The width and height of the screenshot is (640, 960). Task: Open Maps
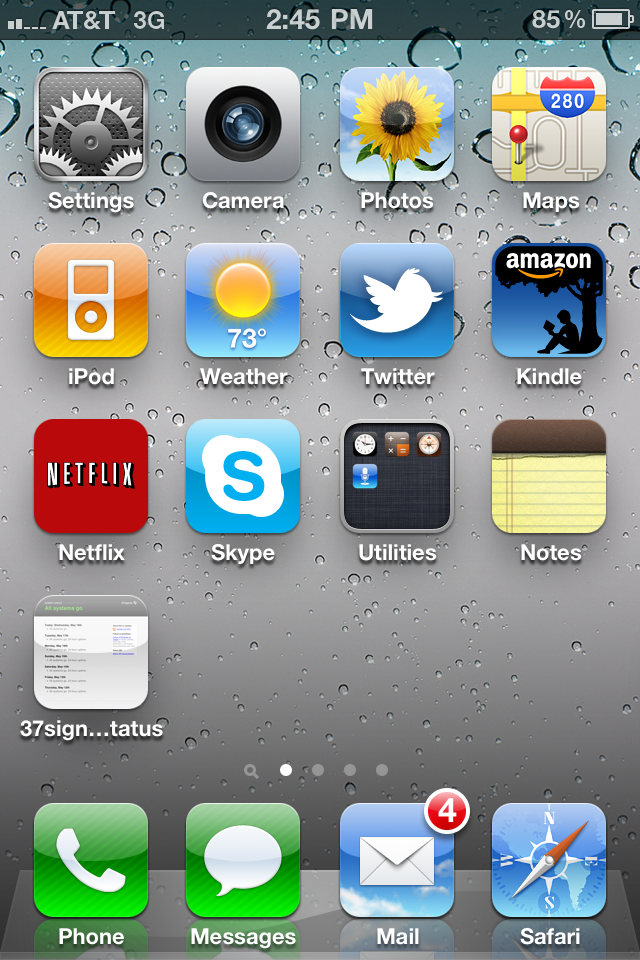coord(549,125)
